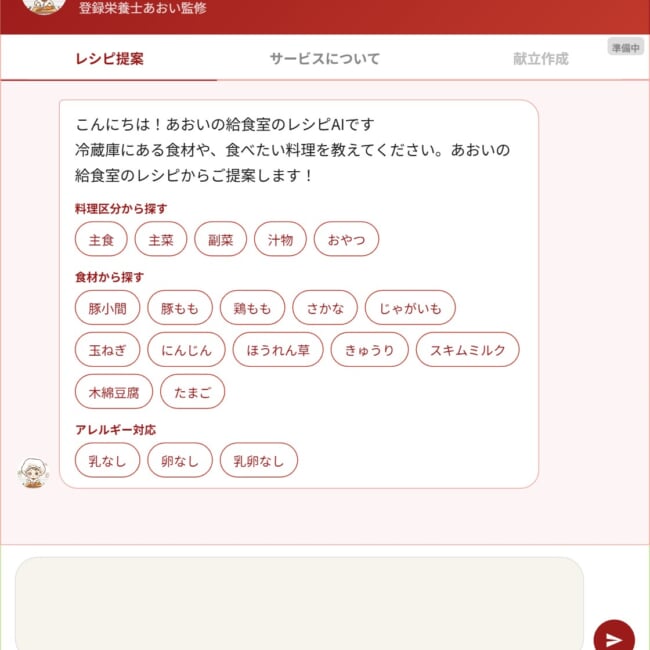Select the スキムミルク chip
This screenshot has height=650, width=650.
point(468,350)
